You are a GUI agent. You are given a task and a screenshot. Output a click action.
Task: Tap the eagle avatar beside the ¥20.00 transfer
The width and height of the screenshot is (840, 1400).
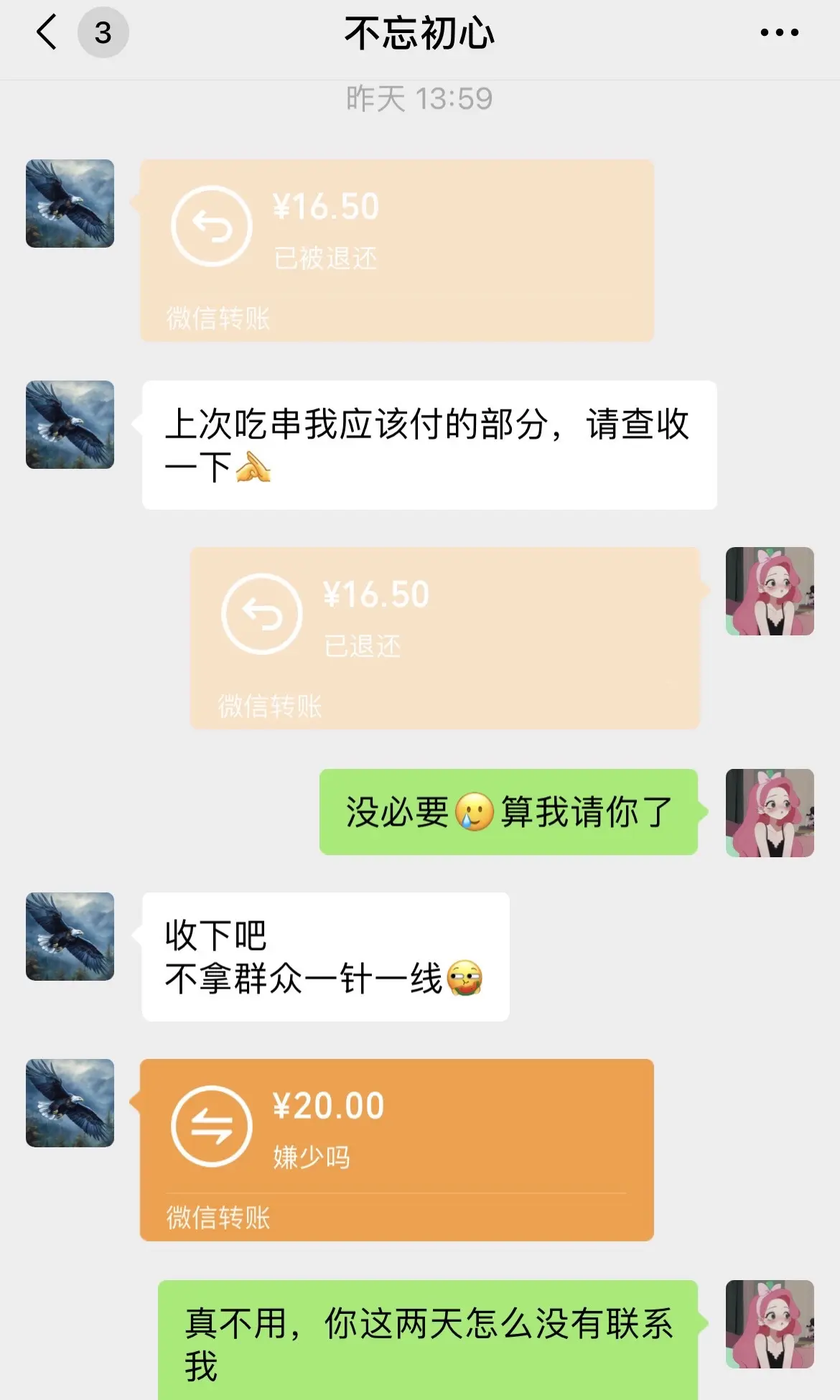69,1103
